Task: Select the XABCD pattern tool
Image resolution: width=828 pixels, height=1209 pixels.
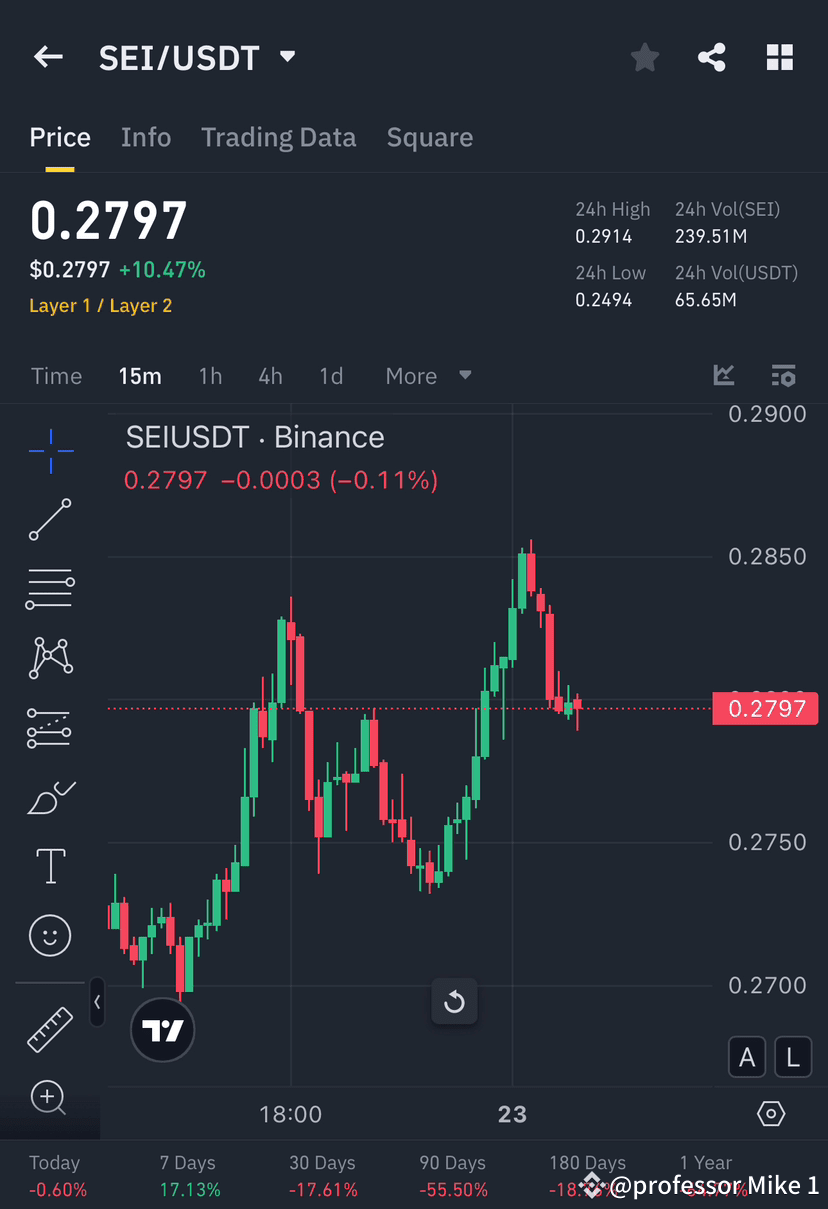Action: pyautogui.click(x=50, y=657)
